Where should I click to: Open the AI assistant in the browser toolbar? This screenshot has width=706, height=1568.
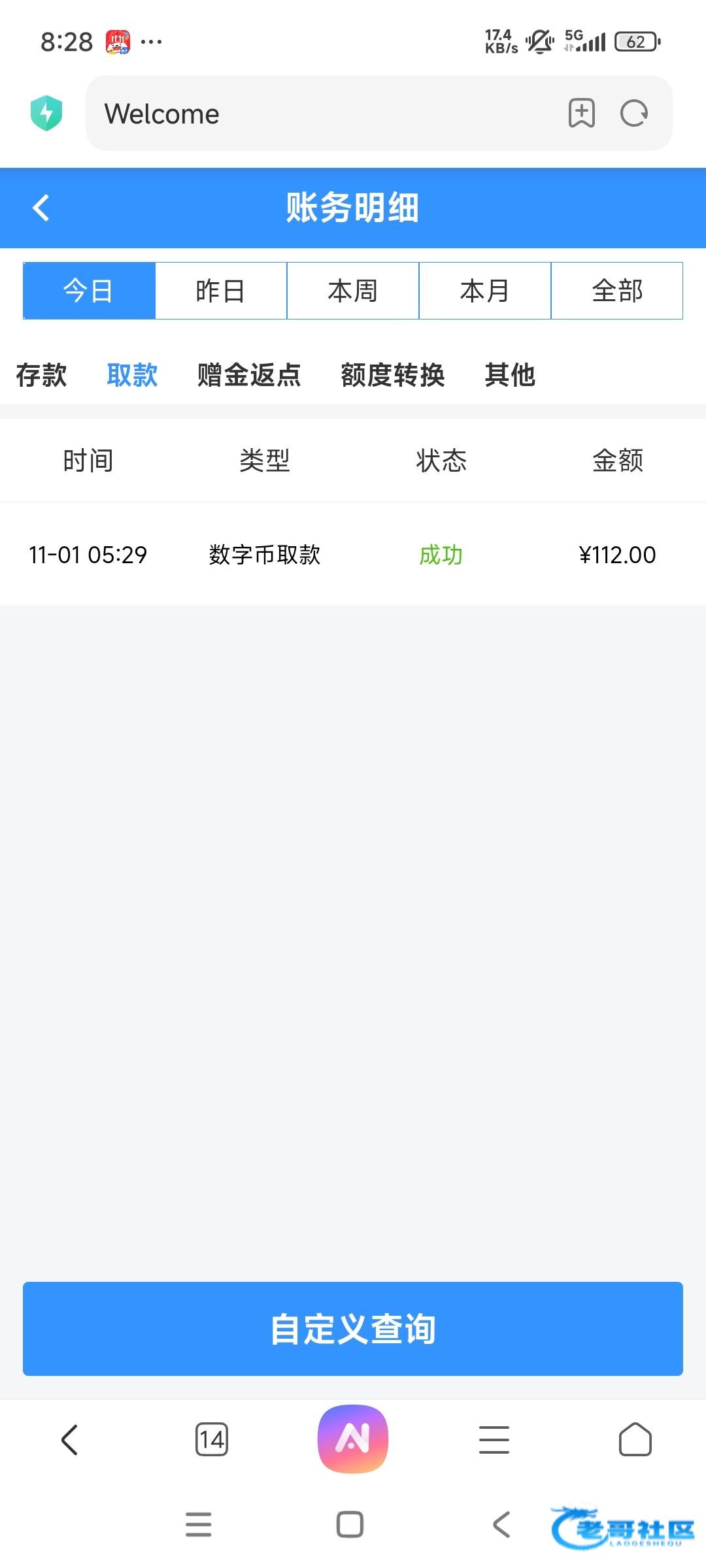353,1439
